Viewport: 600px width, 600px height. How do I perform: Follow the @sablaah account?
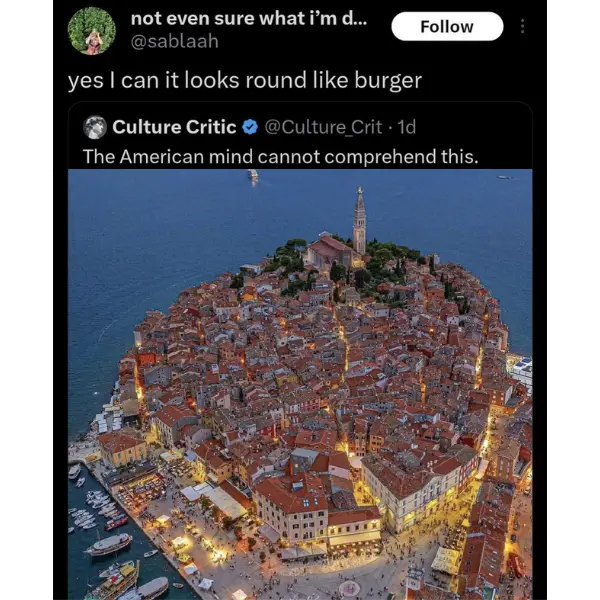tap(446, 27)
